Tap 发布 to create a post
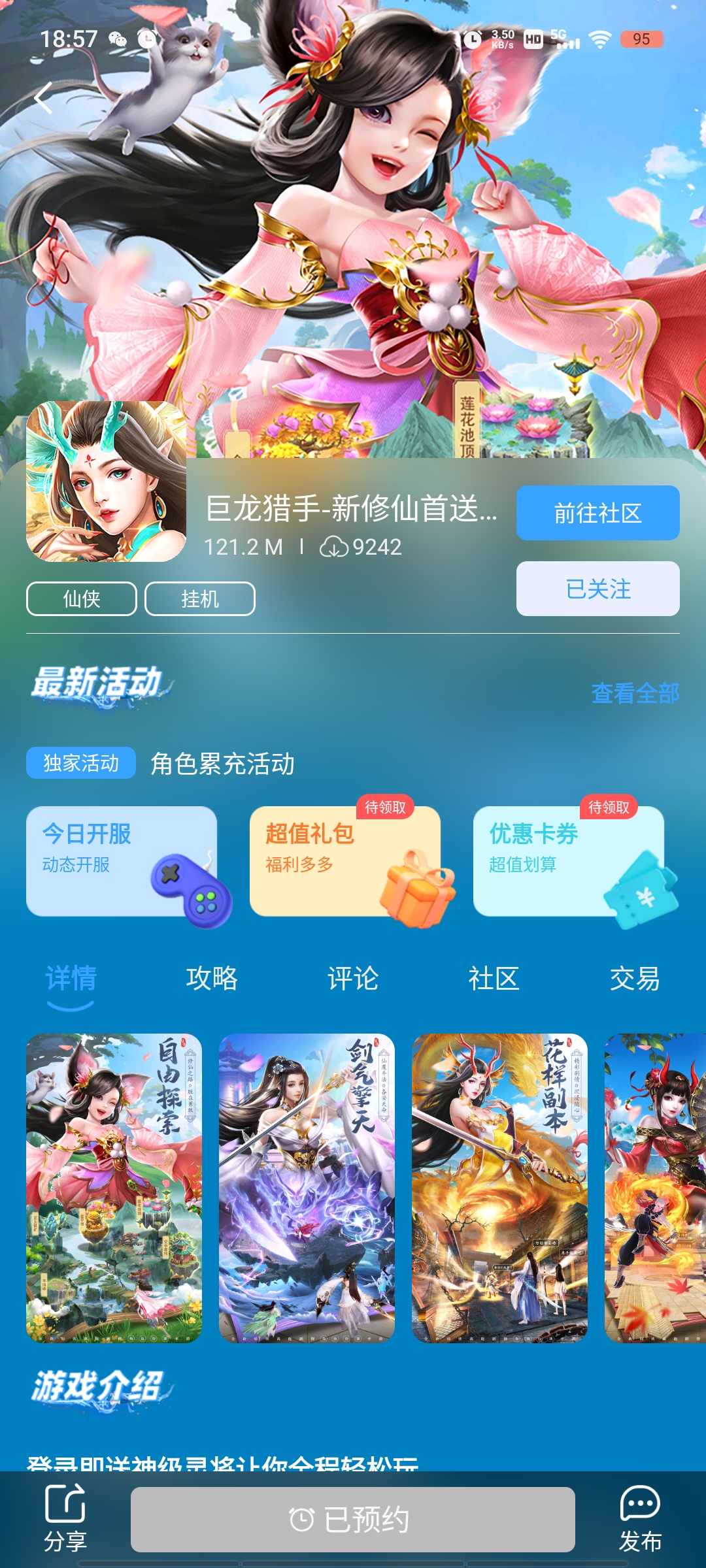This screenshot has height=1568, width=706. coord(640,1518)
